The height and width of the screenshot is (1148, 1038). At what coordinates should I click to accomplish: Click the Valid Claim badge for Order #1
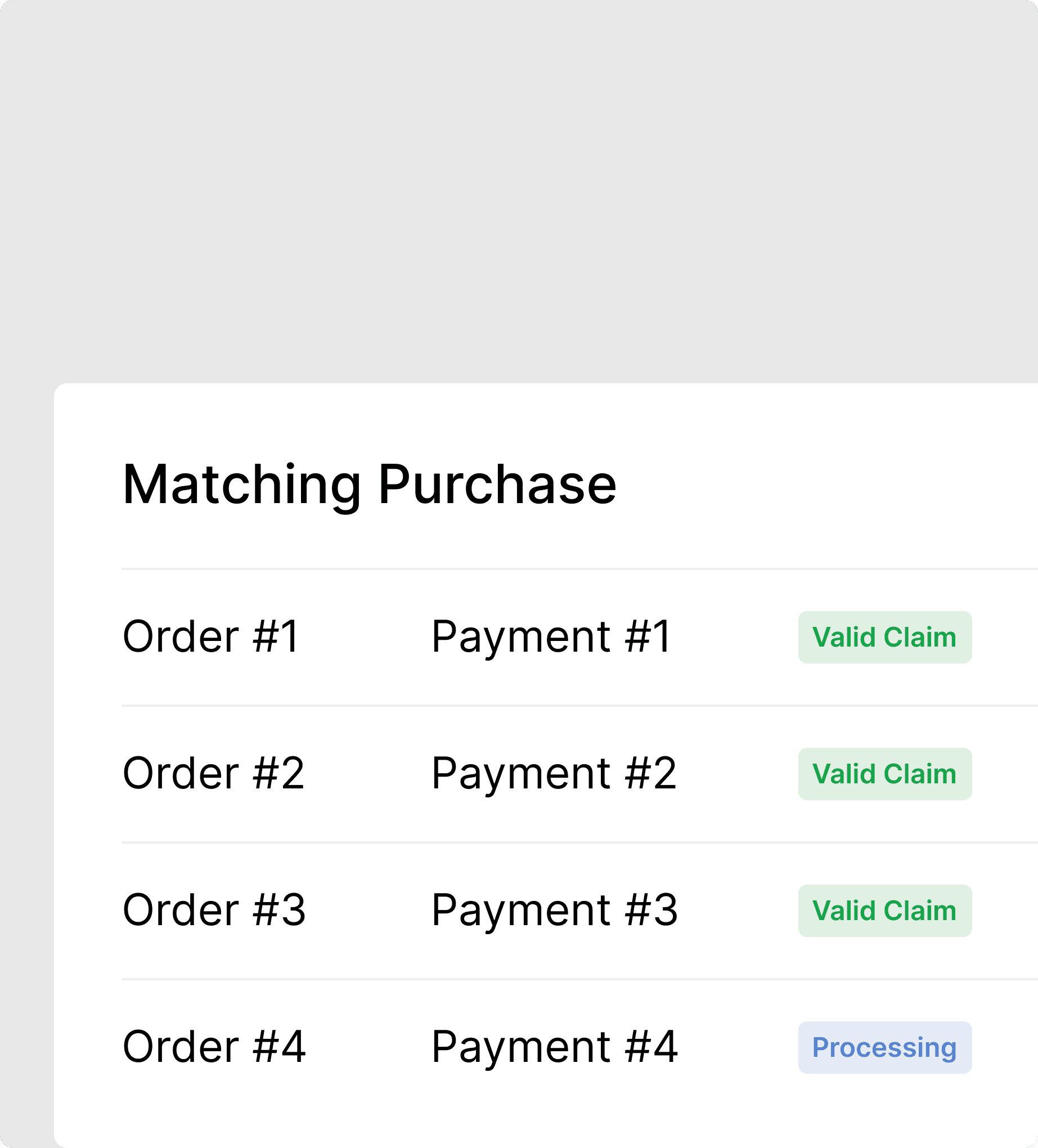(x=884, y=636)
